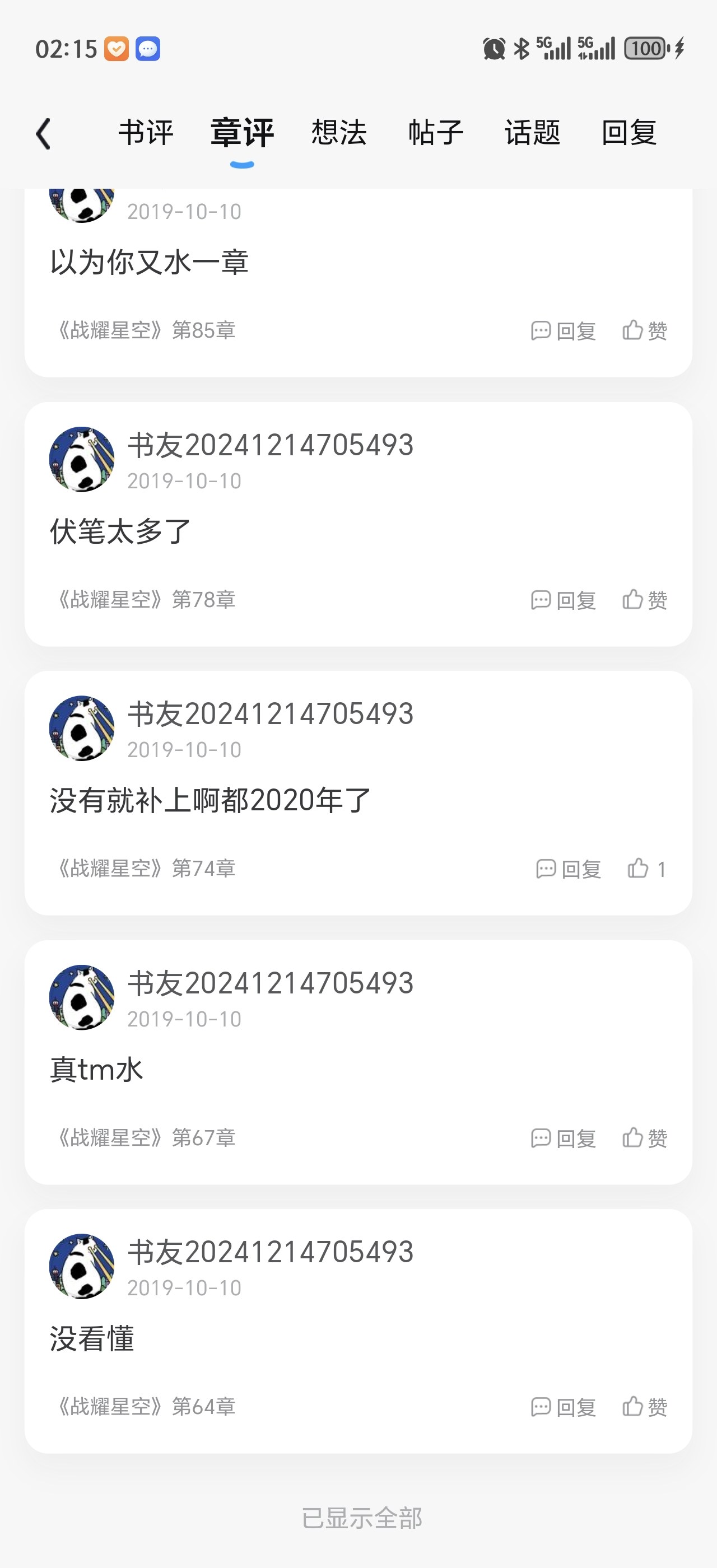Like the 没看懂 comment
Image resolution: width=717 pixels, height=1568 pixels.
coord(645,1407)
